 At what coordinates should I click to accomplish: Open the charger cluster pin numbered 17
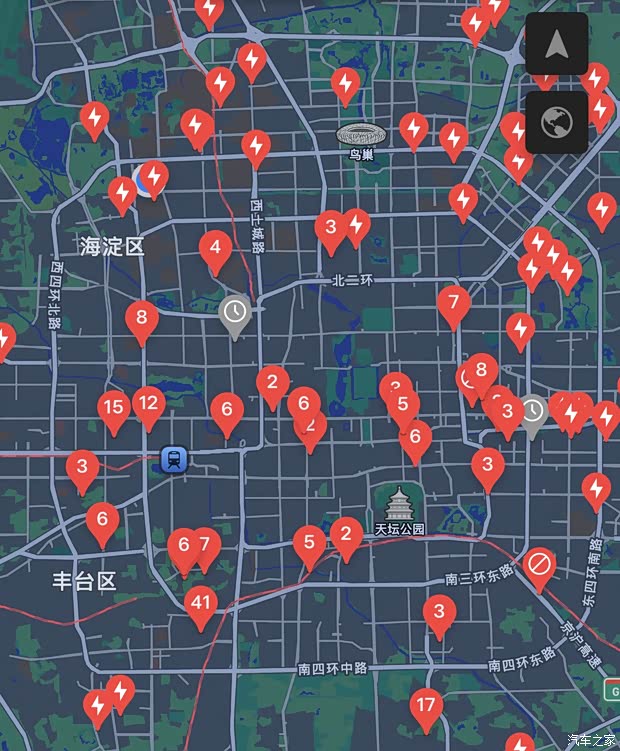click(426, 706)
